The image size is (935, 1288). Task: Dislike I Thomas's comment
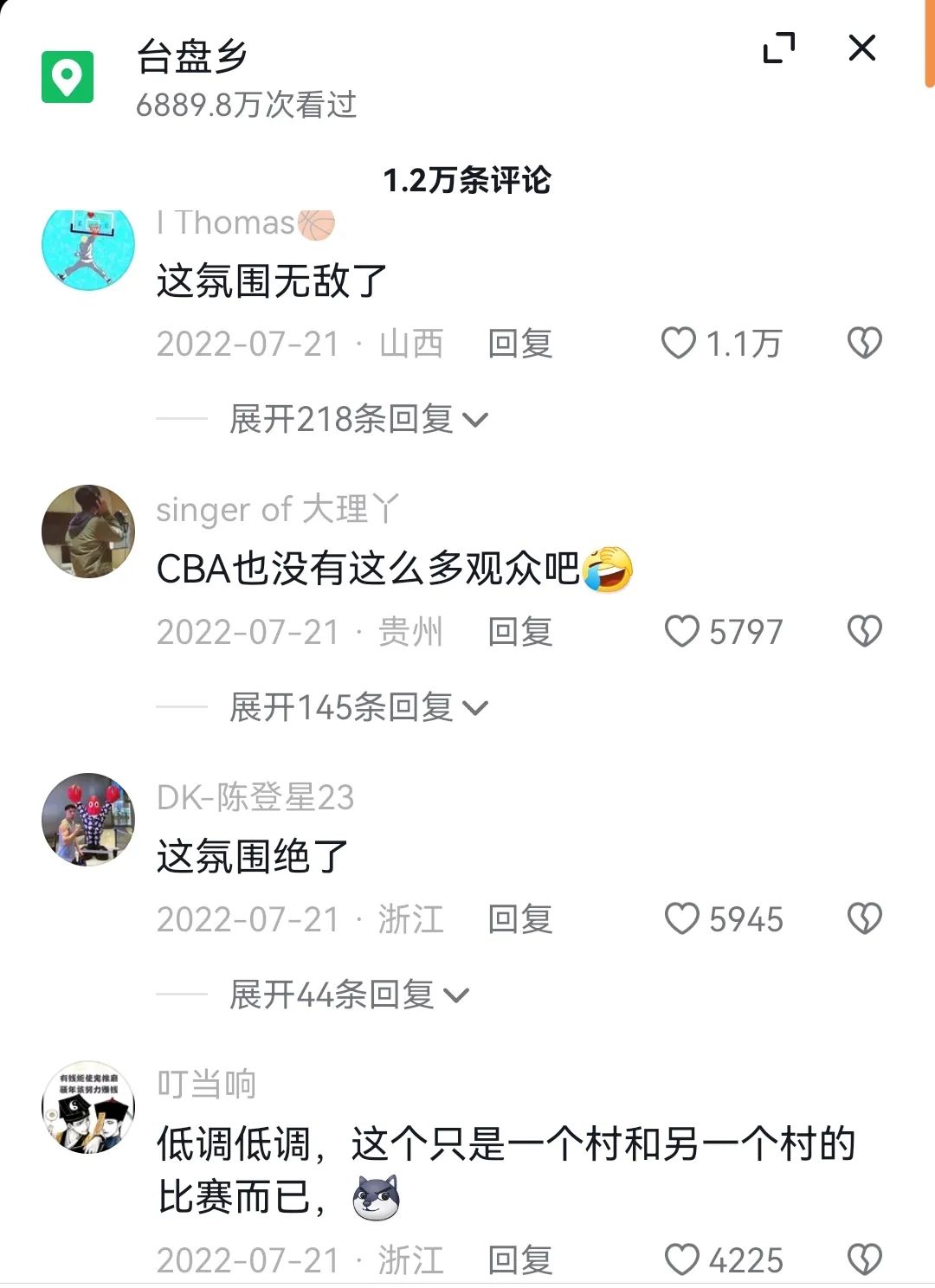[x=864, y=344]
